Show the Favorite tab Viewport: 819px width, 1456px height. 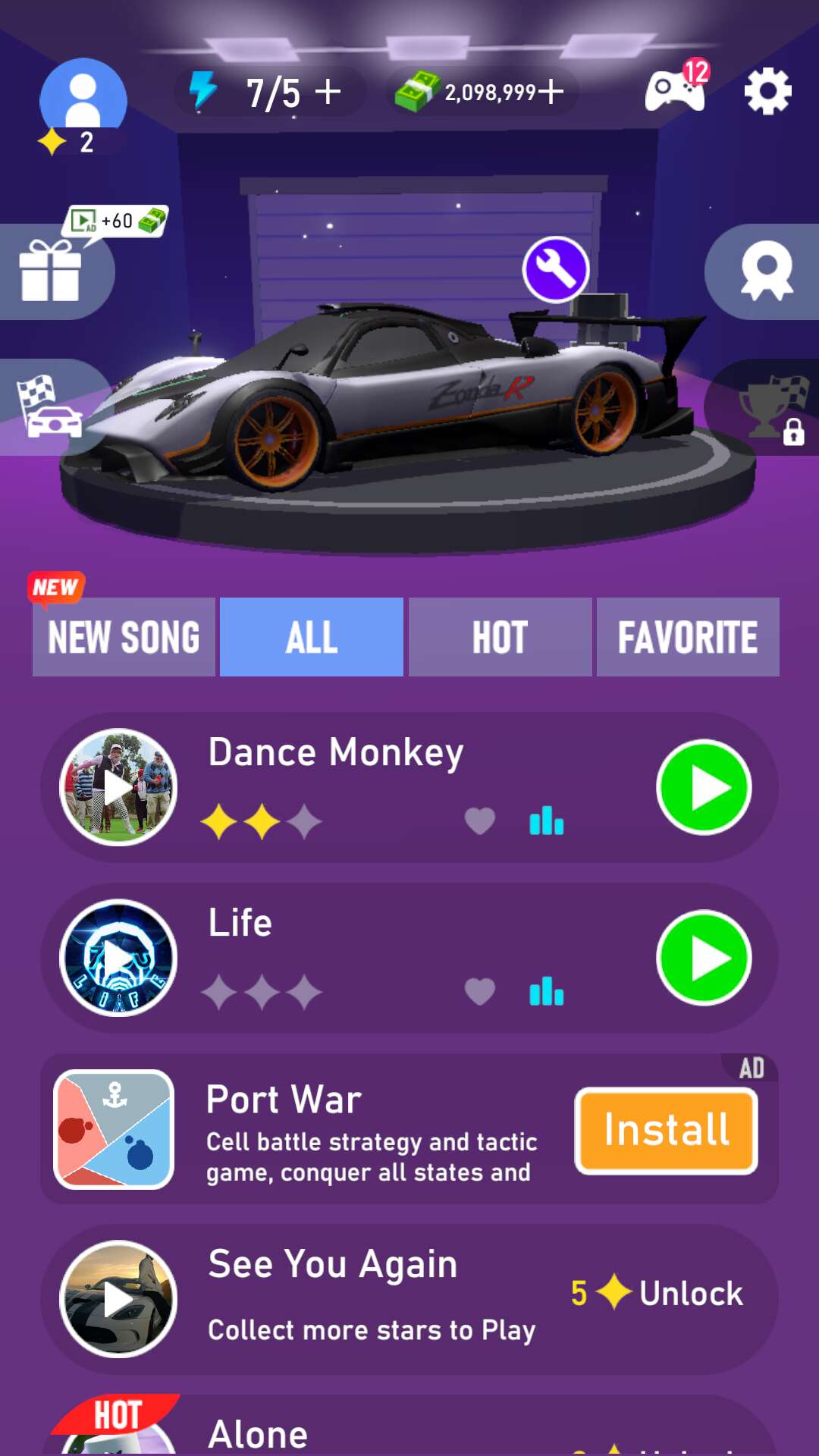[688, 637]
